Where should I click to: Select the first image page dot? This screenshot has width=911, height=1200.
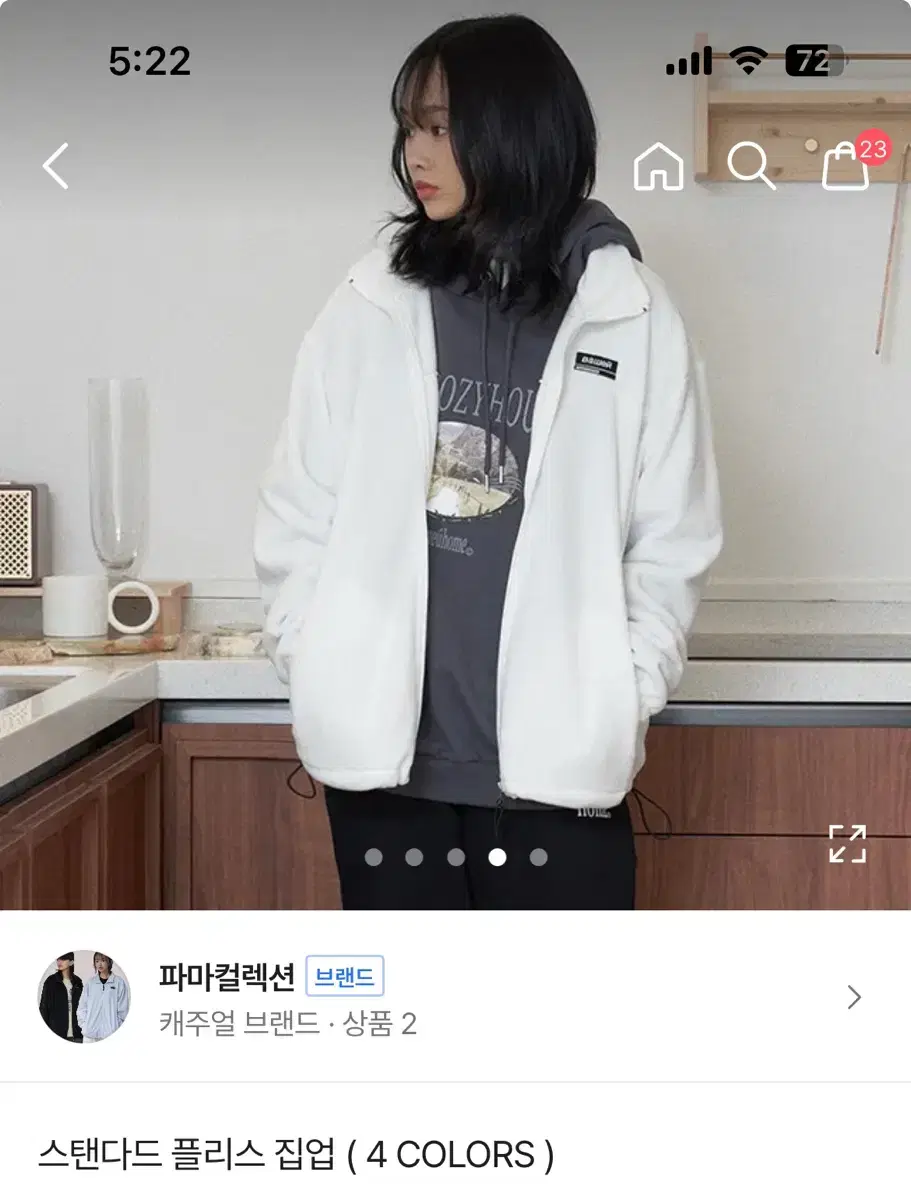374,857
